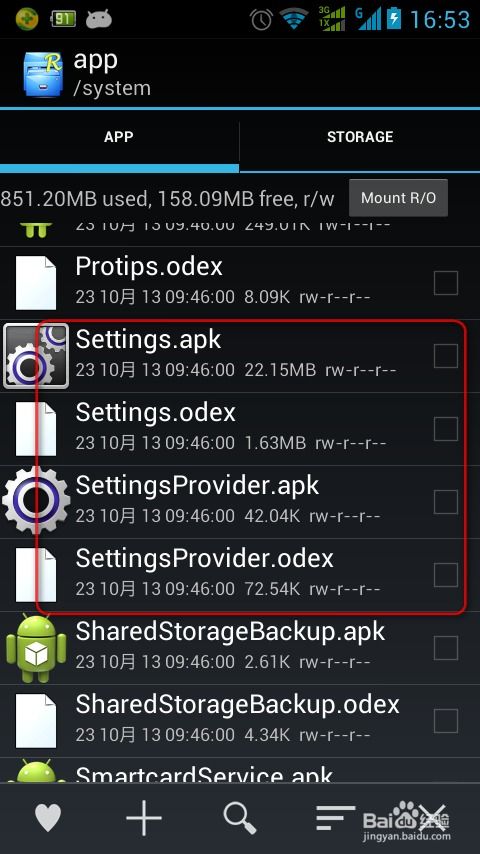The height and width of the screenshot is (854, 480).
Task: Open Protips.odex file
Action: point(240,283)
